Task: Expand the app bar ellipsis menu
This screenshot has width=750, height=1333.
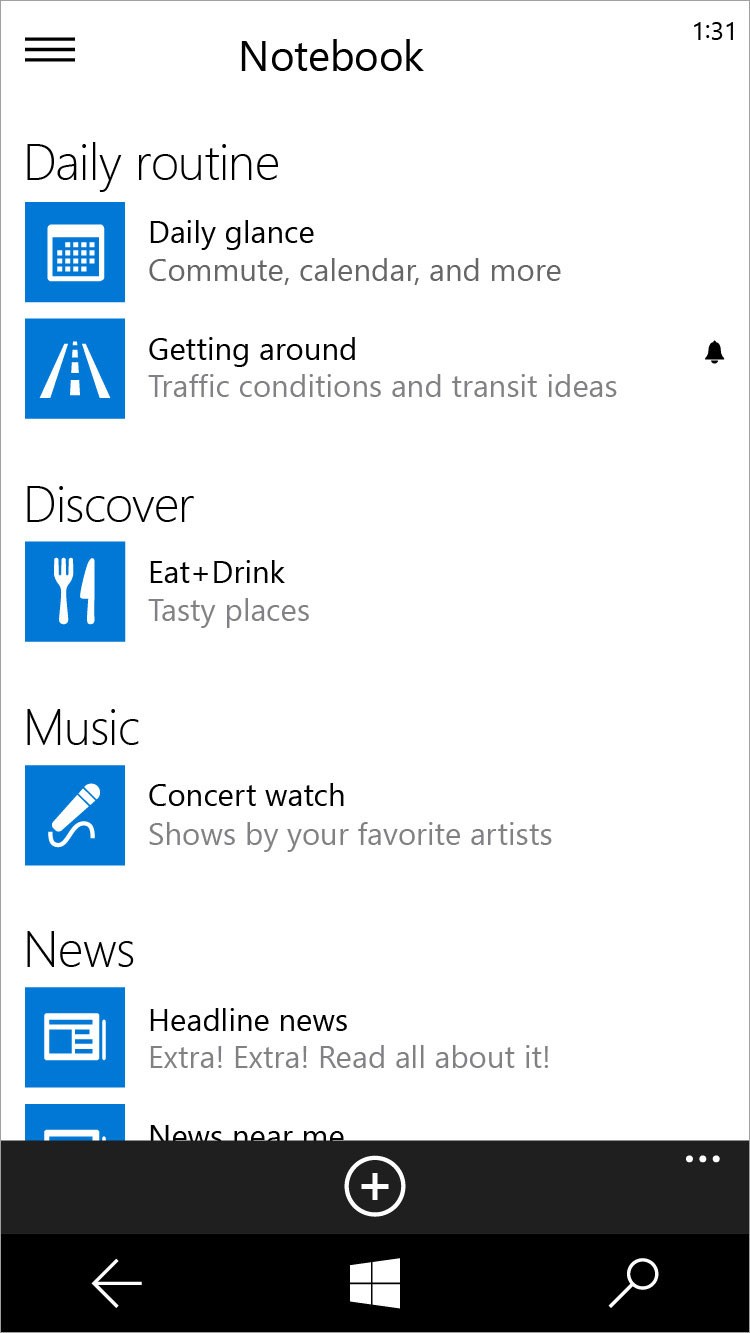Action: coord(702,1160)
